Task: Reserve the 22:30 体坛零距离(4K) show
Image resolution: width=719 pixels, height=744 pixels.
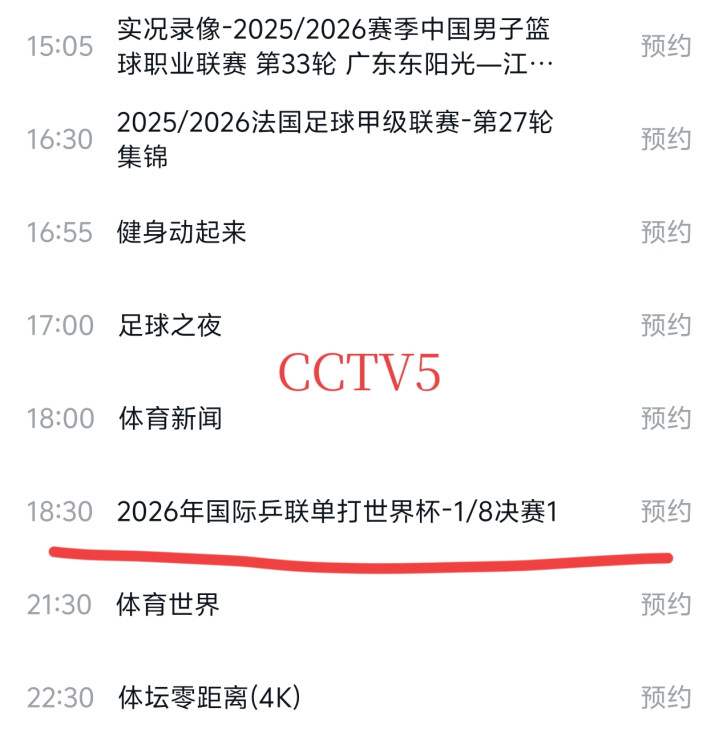Action: pyautogui.click(x=666, y=697)
